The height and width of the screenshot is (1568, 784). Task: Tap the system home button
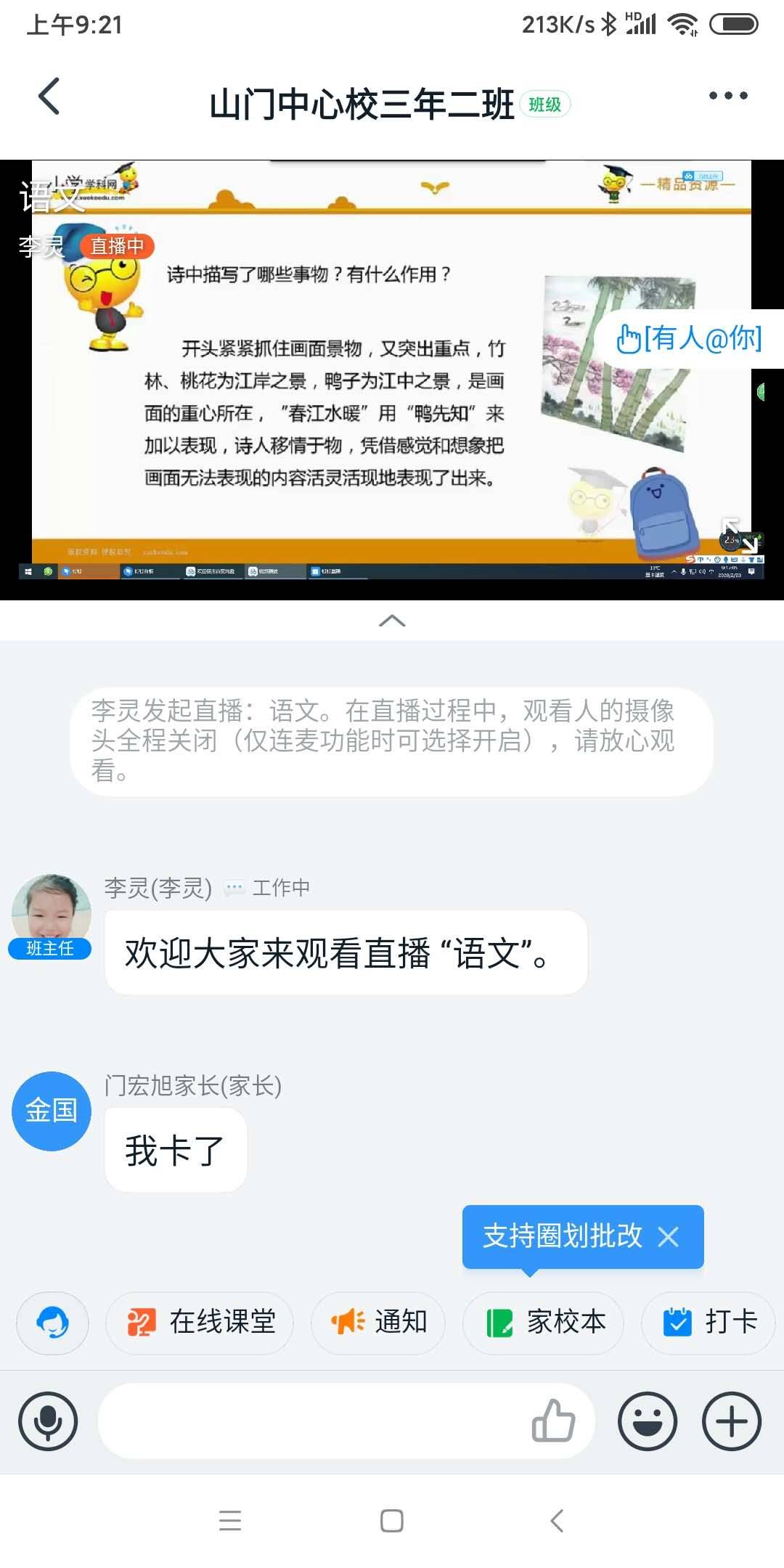[x=392, y=1520]
